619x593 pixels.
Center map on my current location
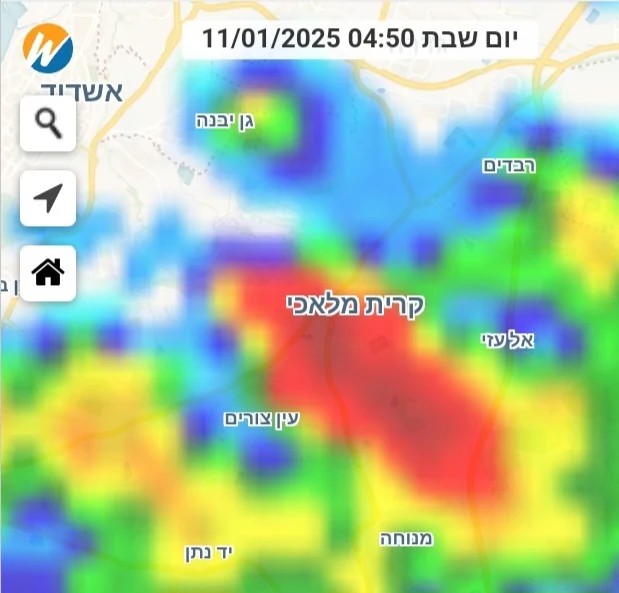point(48,198)
